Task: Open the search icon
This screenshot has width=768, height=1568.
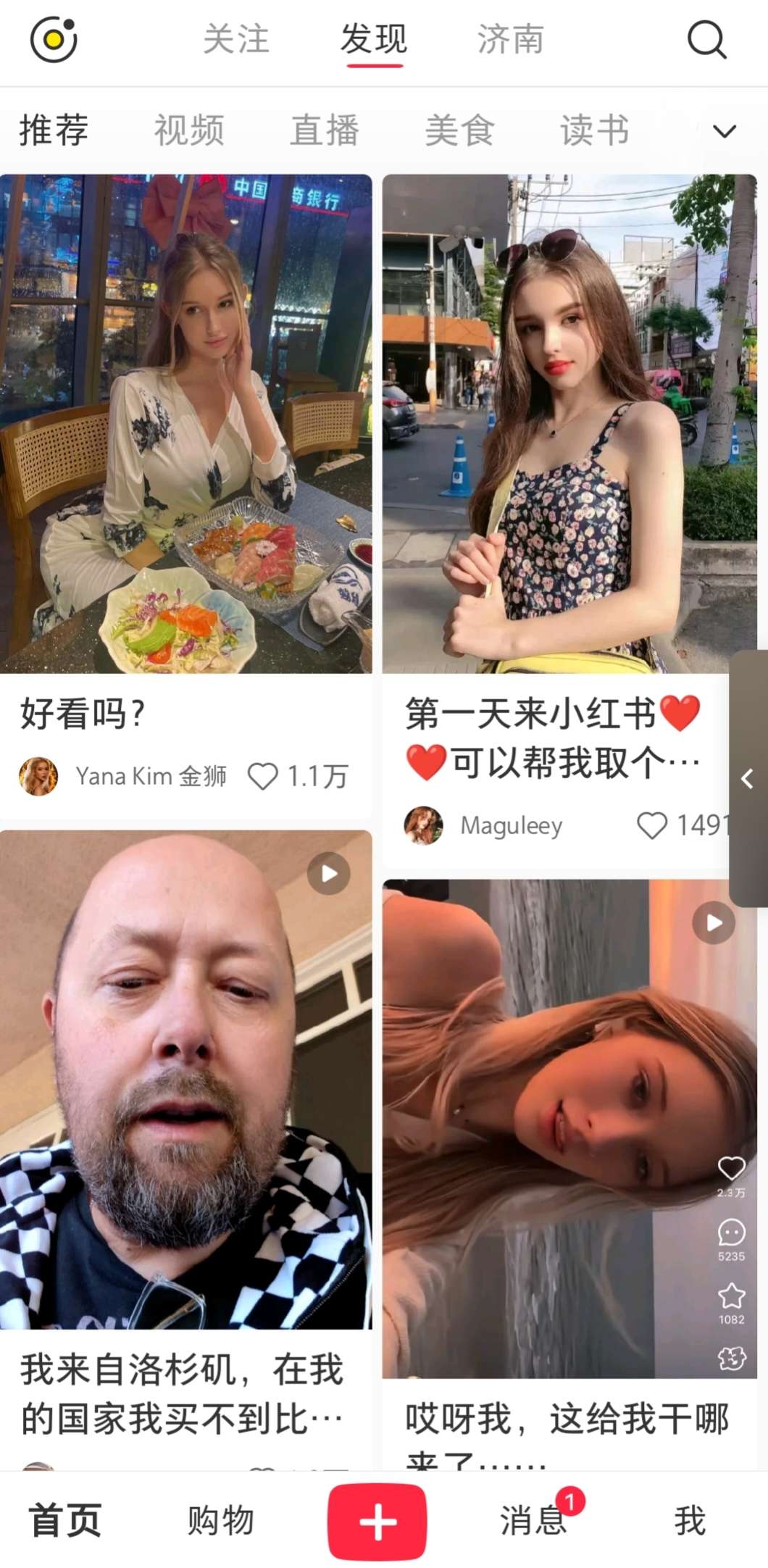Action: 706,39
